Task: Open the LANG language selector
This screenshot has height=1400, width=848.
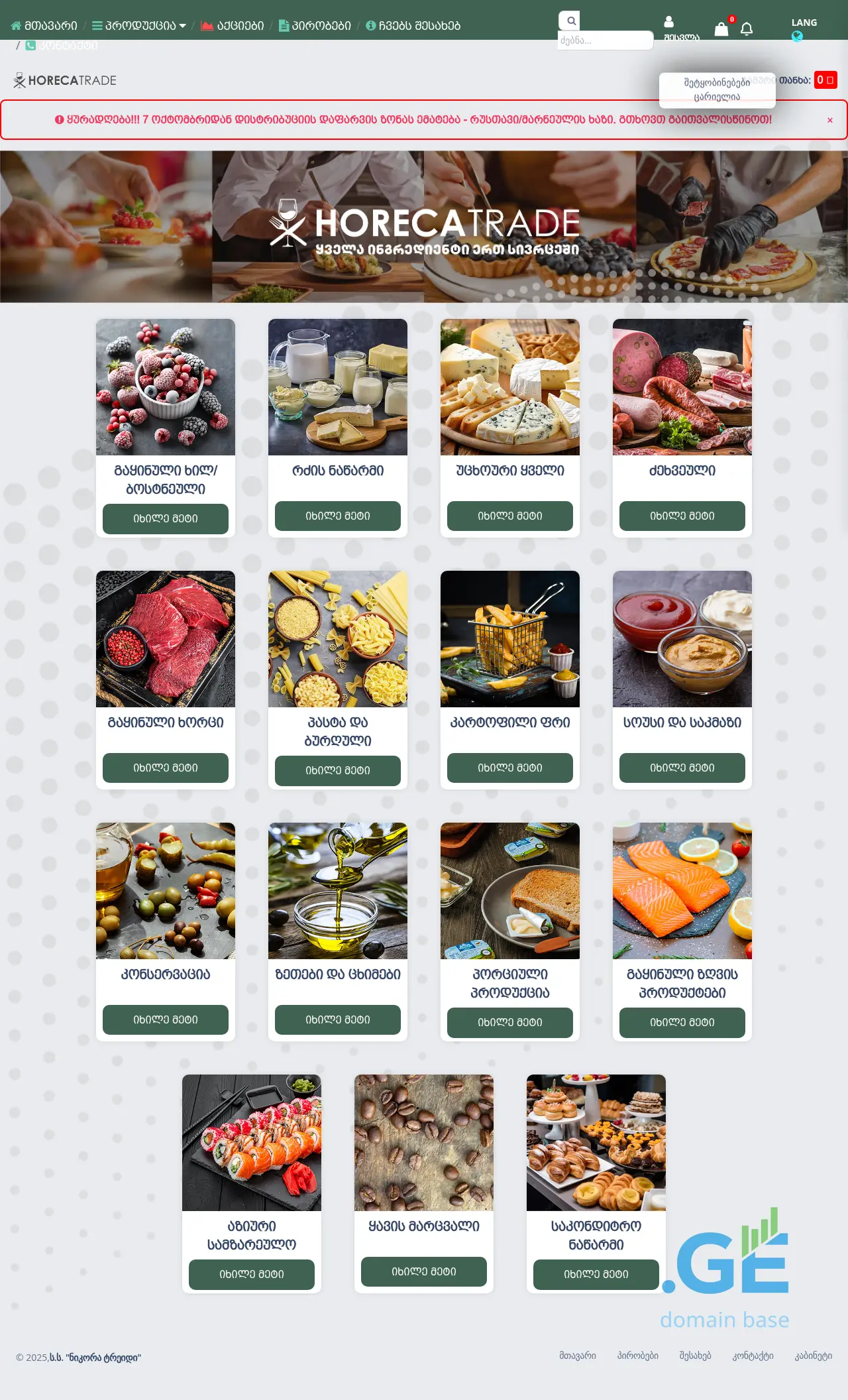Action: [x=804, y=23]
